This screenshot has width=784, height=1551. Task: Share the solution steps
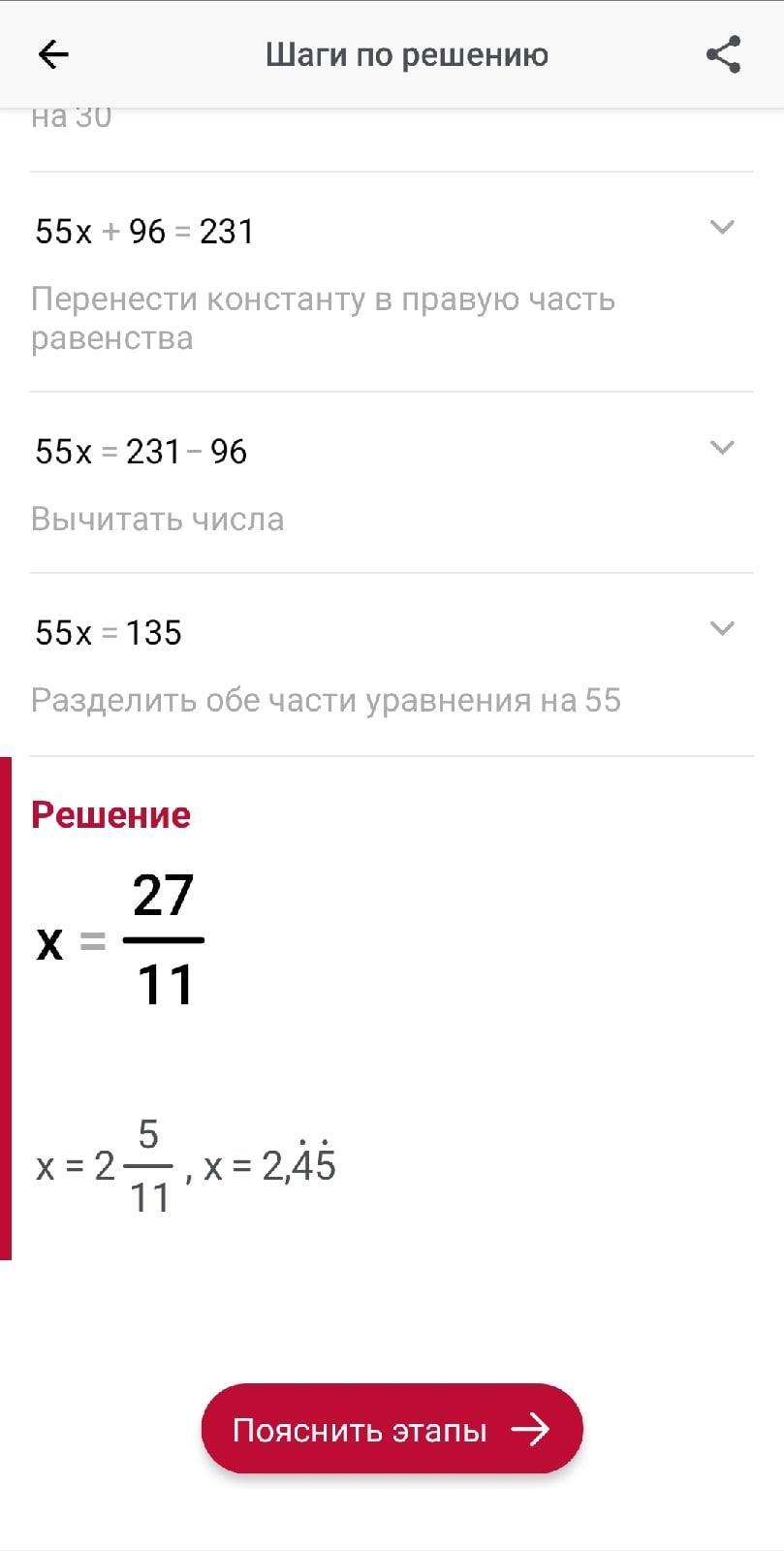(723, 54)
